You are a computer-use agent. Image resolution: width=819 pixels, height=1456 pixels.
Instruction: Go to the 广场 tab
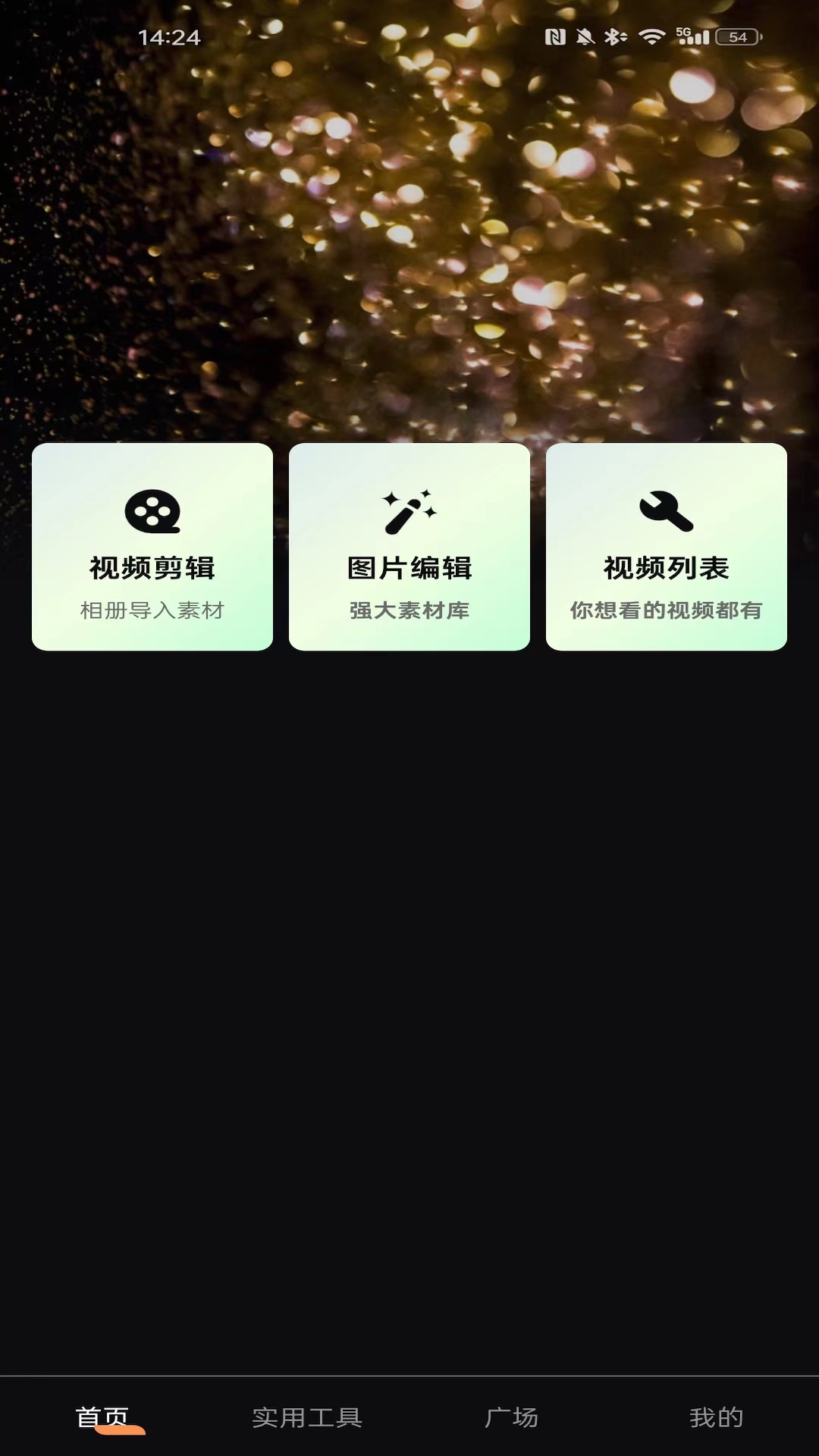tap(511, 1417)
